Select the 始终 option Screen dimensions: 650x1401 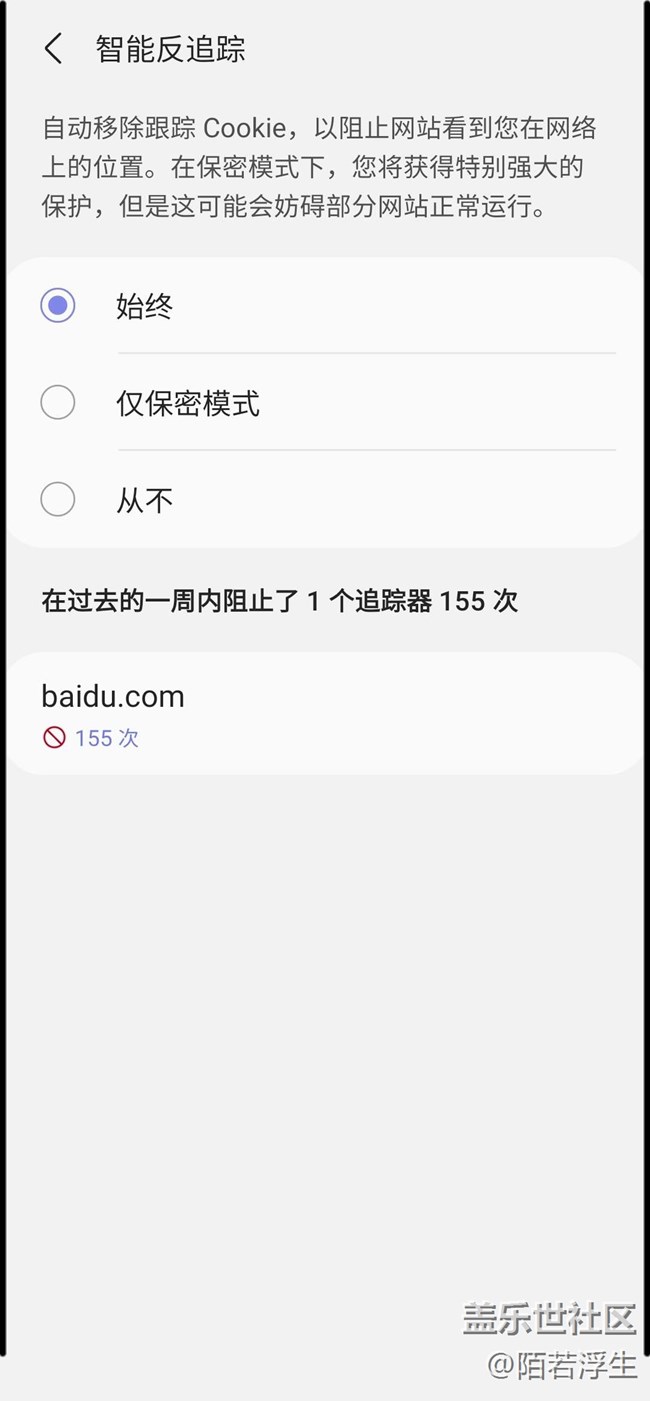(x=325, y=305)
